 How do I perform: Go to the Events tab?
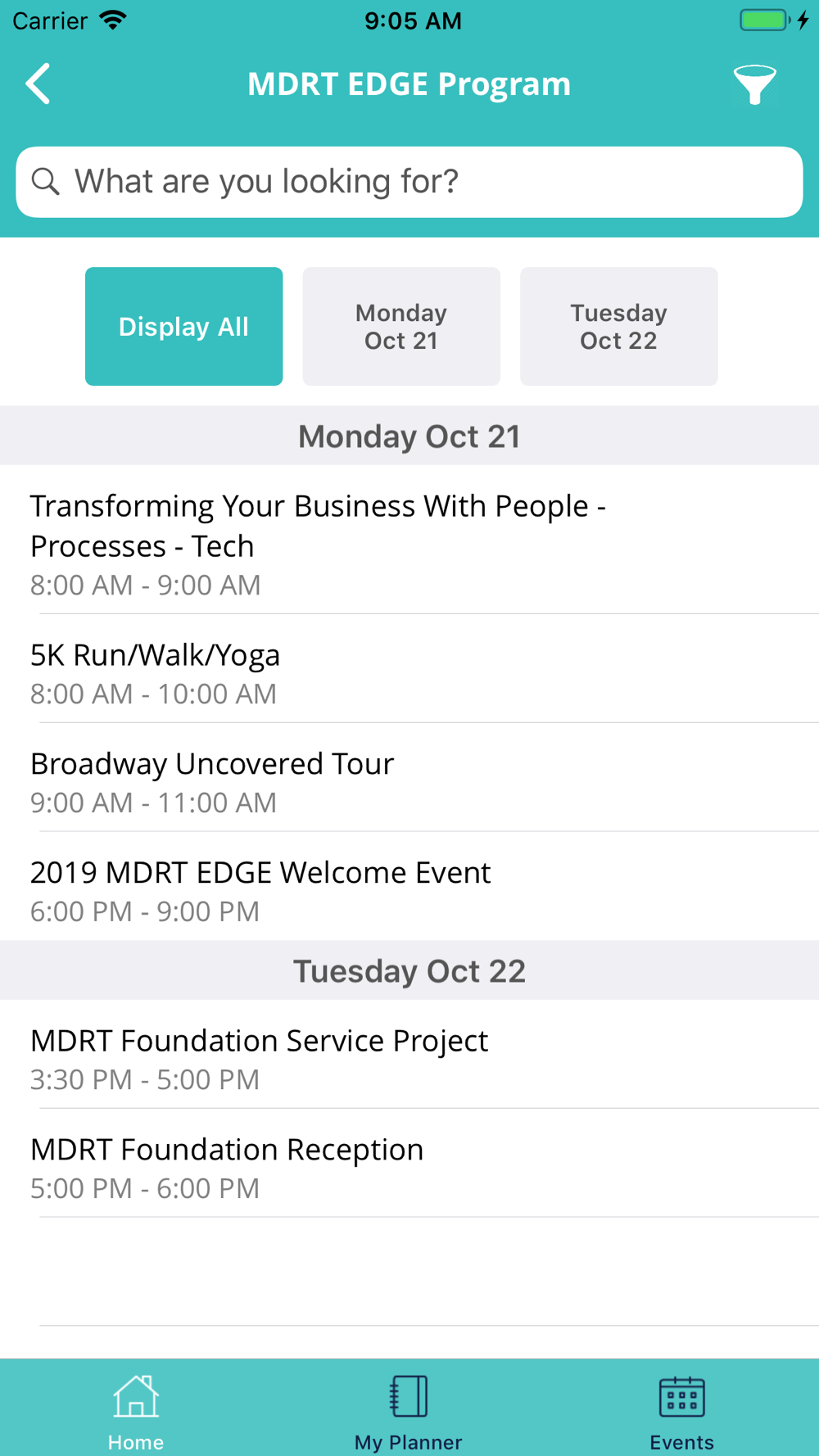pos(681,1410)
